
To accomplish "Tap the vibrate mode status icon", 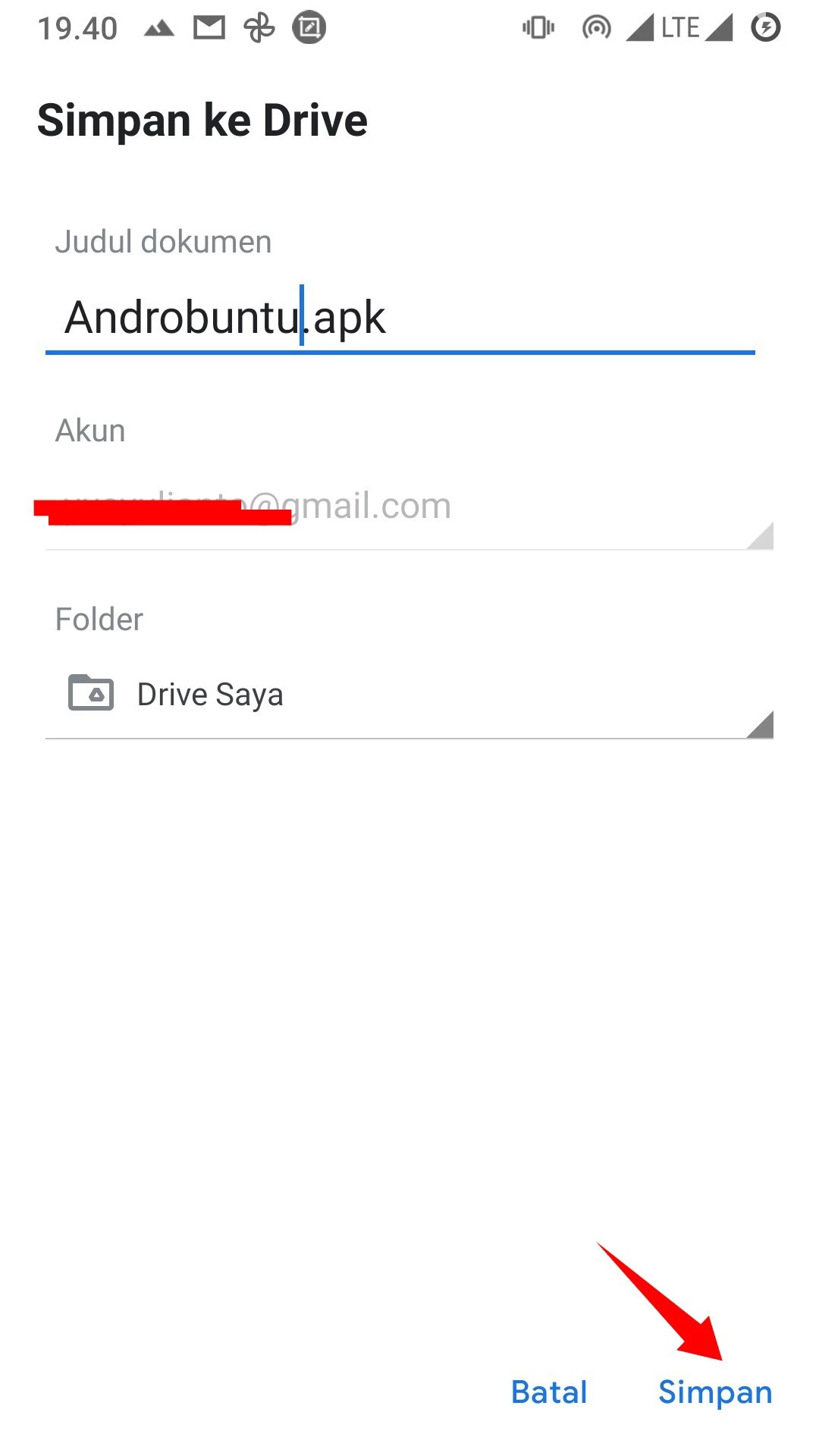I will point(538,27).
